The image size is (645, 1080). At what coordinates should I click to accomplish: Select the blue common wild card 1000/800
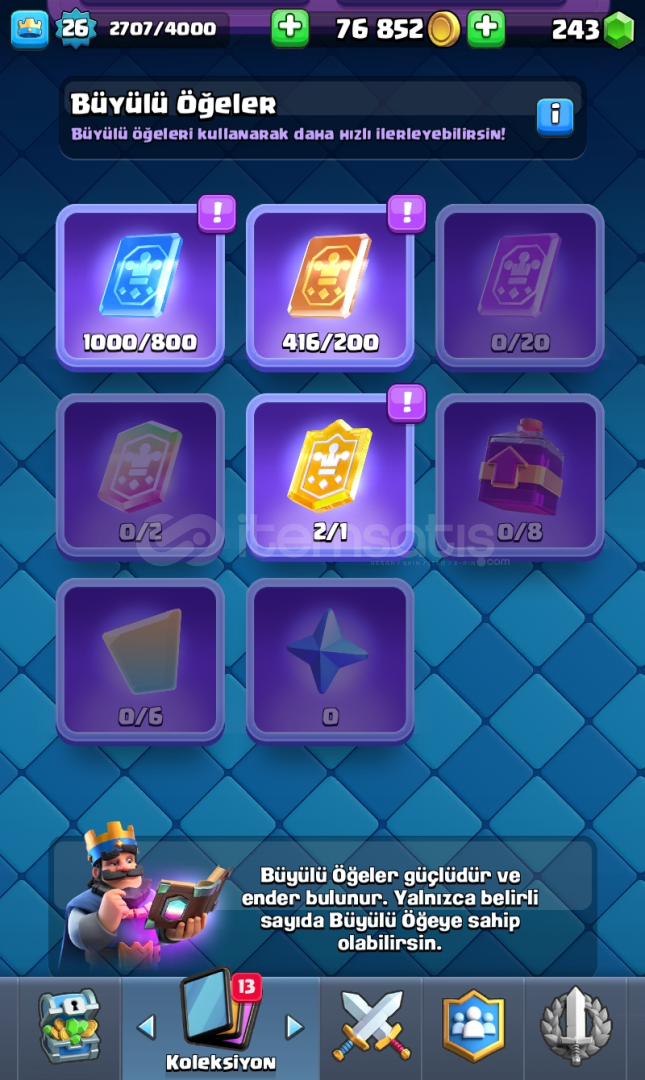click(x=140, y=287)
